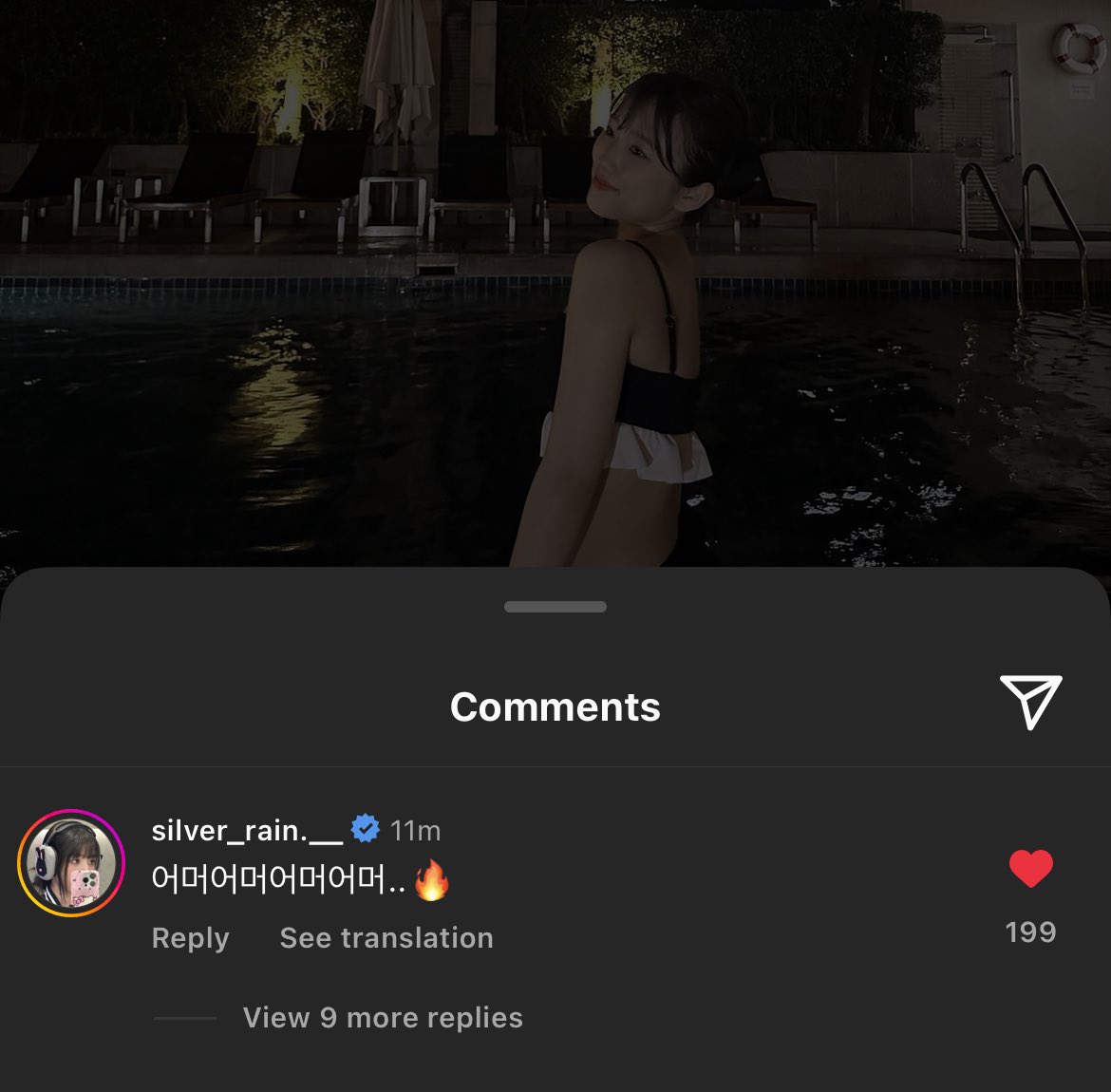Image resolution: width=1111 pixels, height=1092 pixels.
Task: Tap the comments sheet drag handle
Action: (x=555, y=607)
